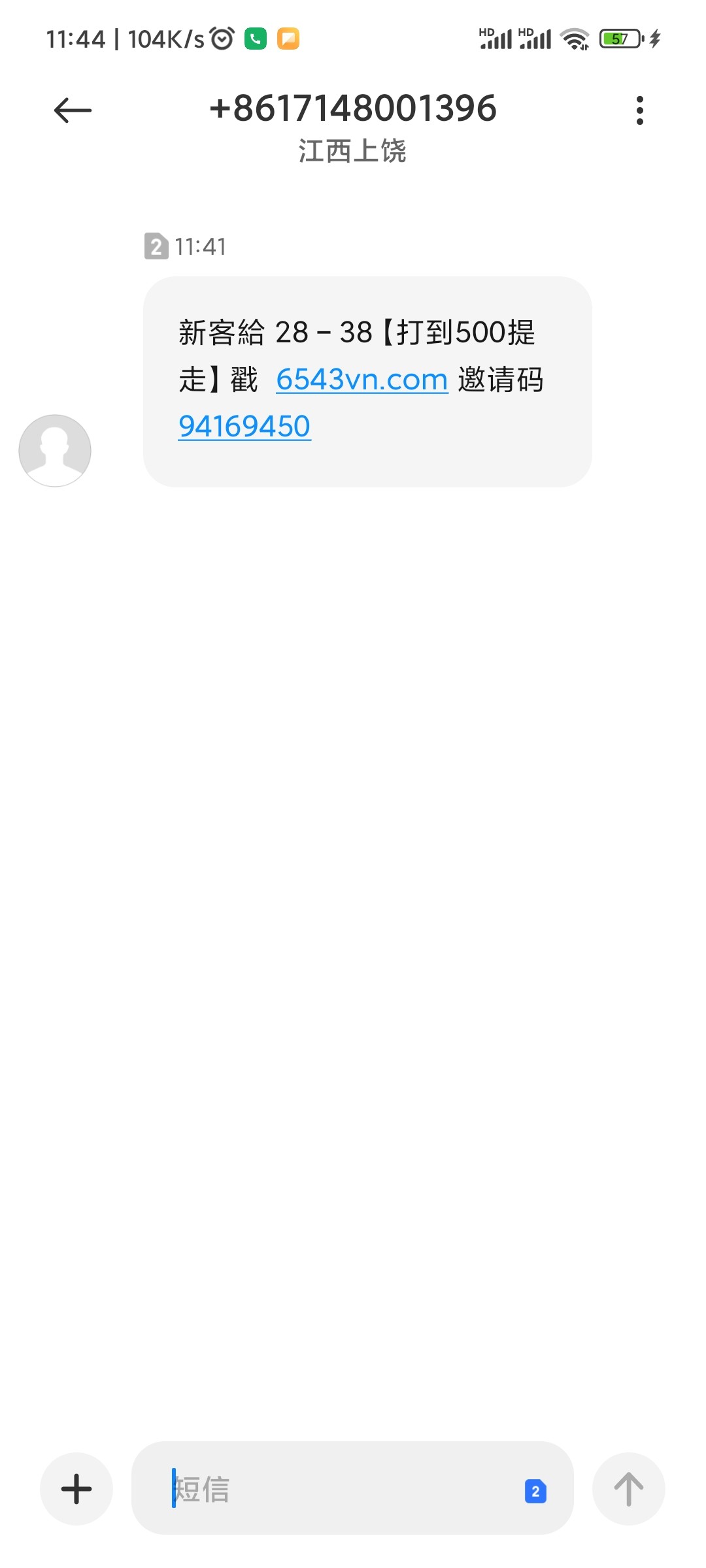This screenshot has height=1568, width=706.
Task: Open the 6543vn.com link
Action: (x=361, y=380)
